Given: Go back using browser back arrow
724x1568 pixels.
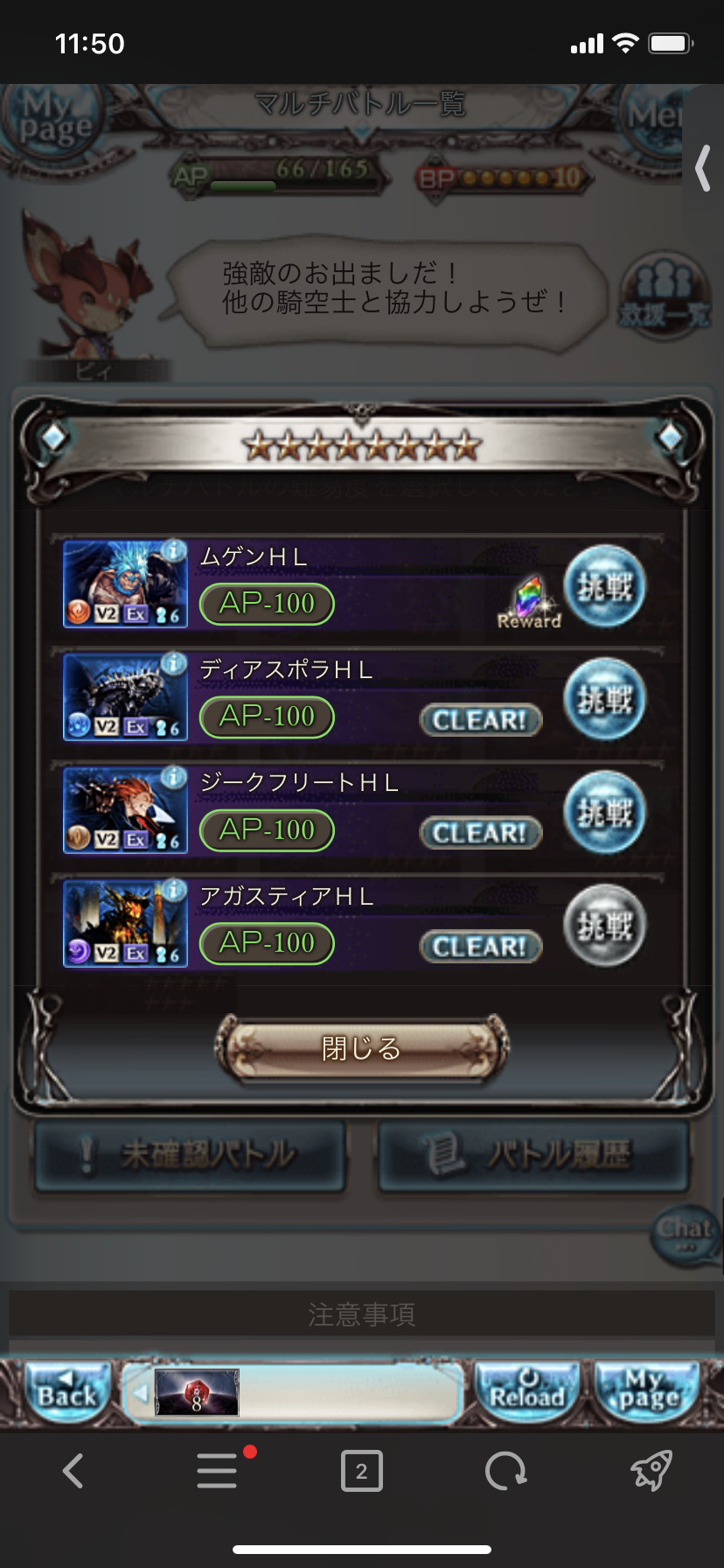Looking at the screenshot, I should point(73,1471).
